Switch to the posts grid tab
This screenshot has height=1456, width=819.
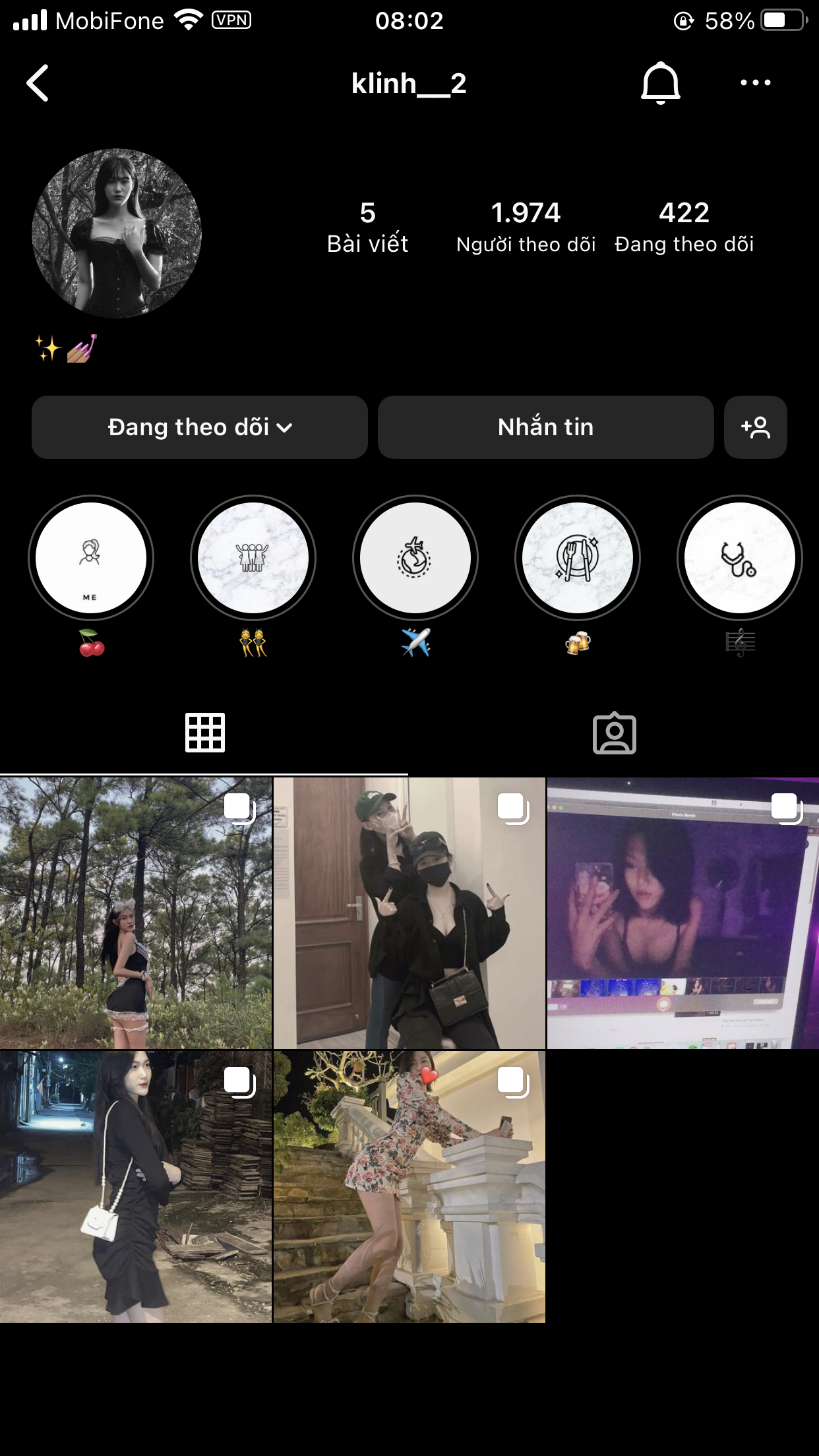(204, 733)
